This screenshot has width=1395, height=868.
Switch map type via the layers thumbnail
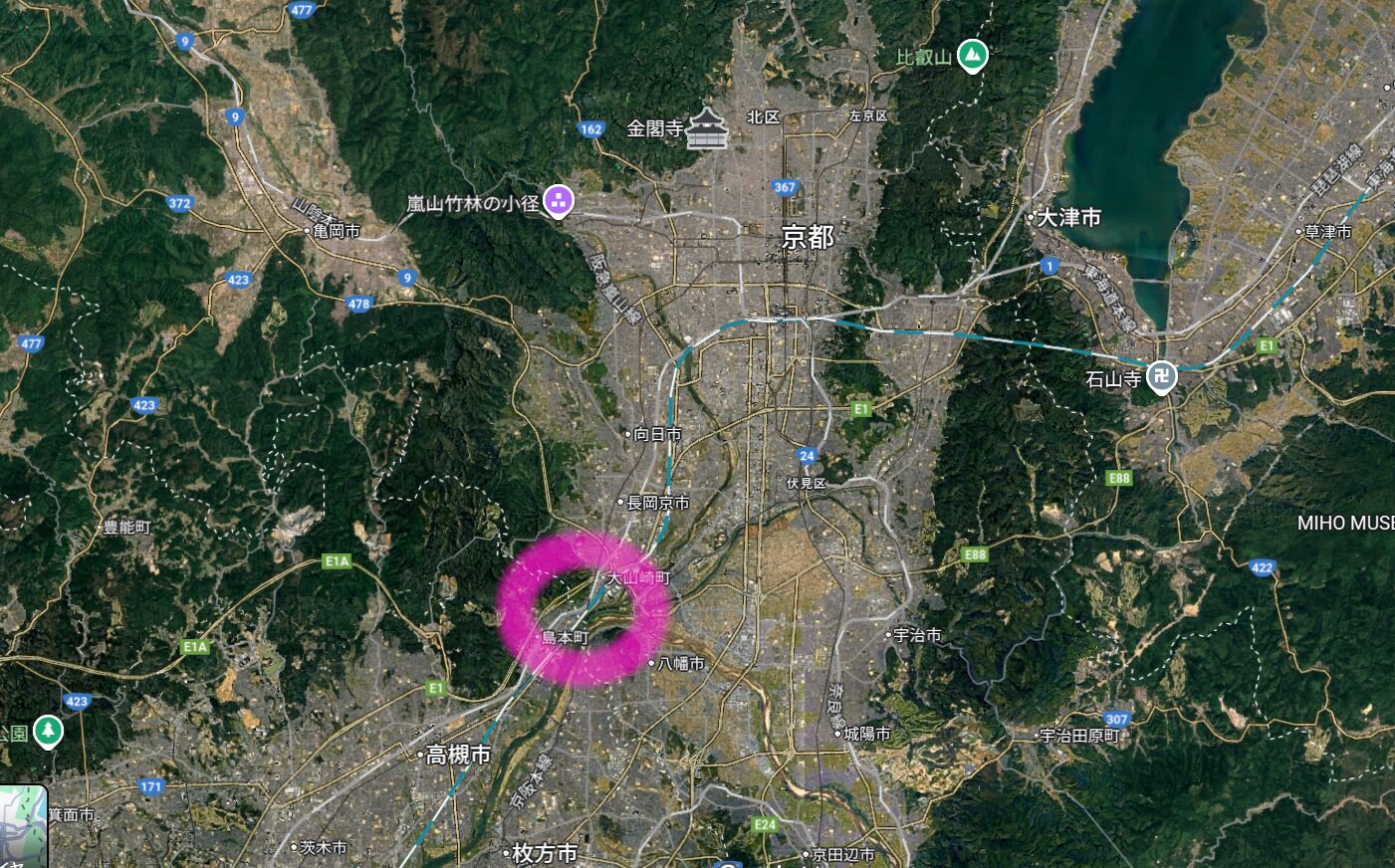tap(22, 826)
